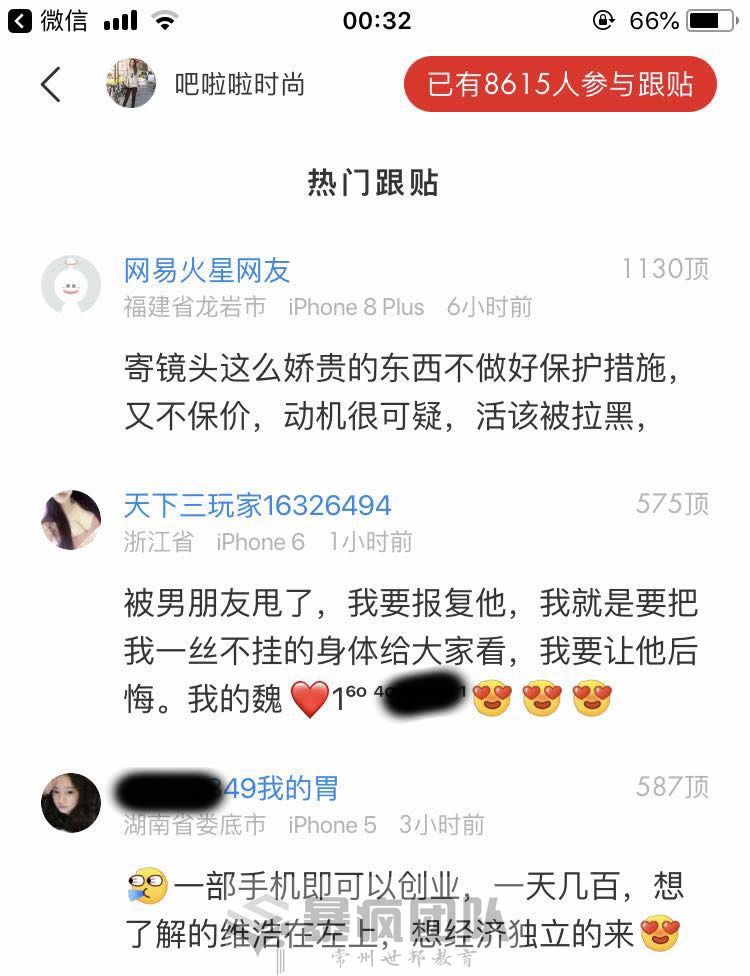750x976 pixels.
Task: Go back using the top-left arrow
Action: coord(50,85)
